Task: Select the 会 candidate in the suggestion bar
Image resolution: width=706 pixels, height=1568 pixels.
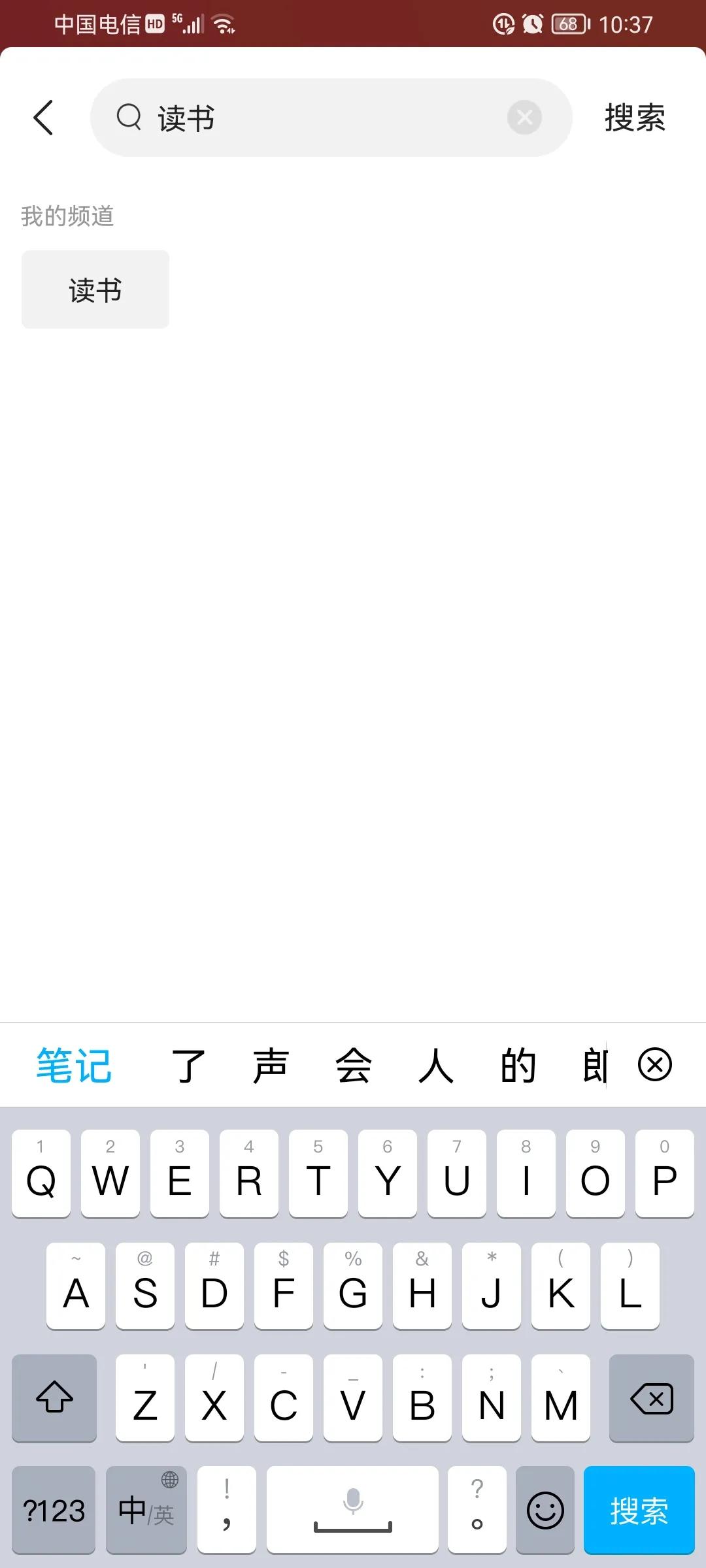Action: (x=354, y=1065)
